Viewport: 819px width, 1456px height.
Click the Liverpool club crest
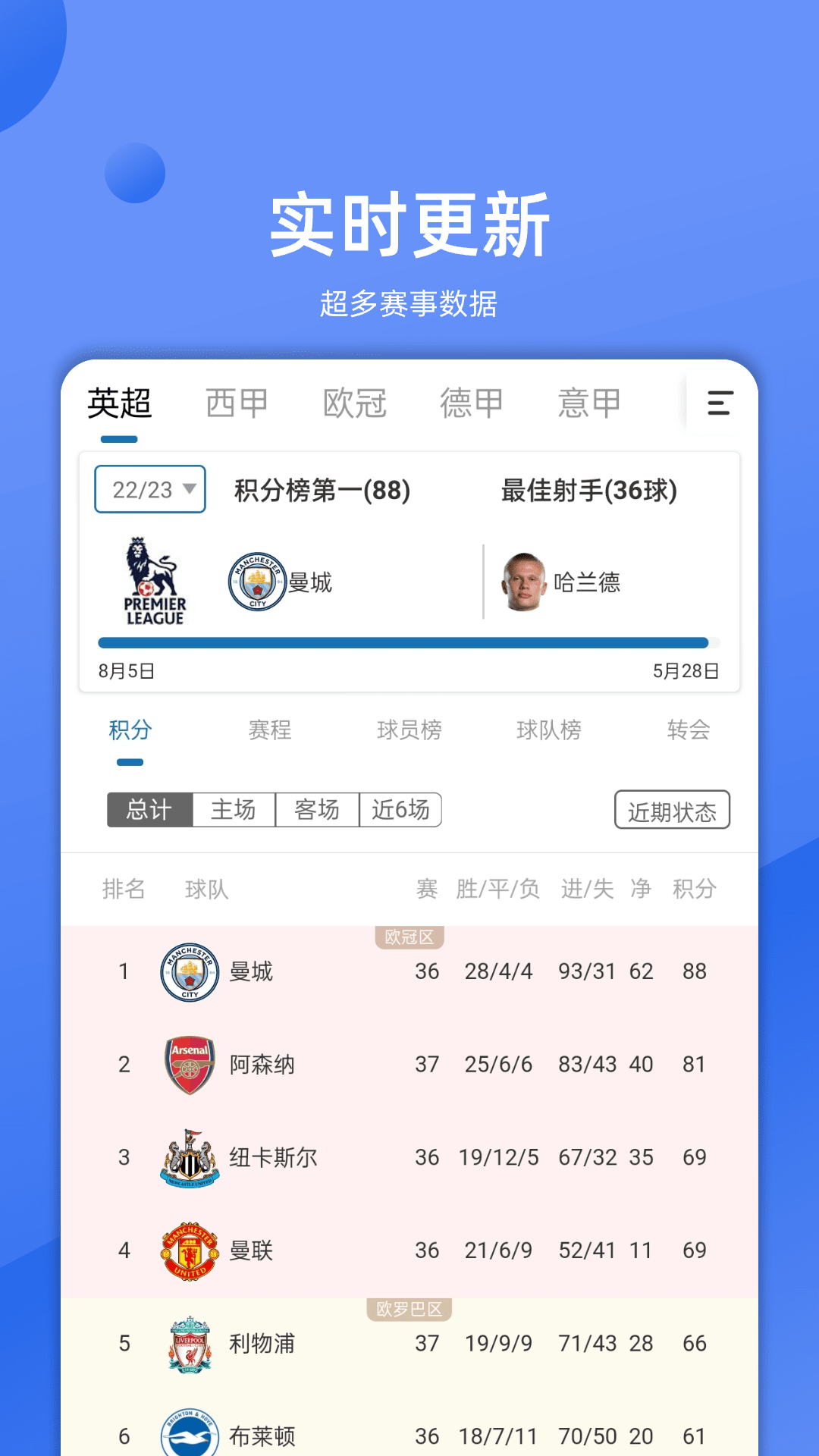pyautogui.click(x=188, y=1343)
